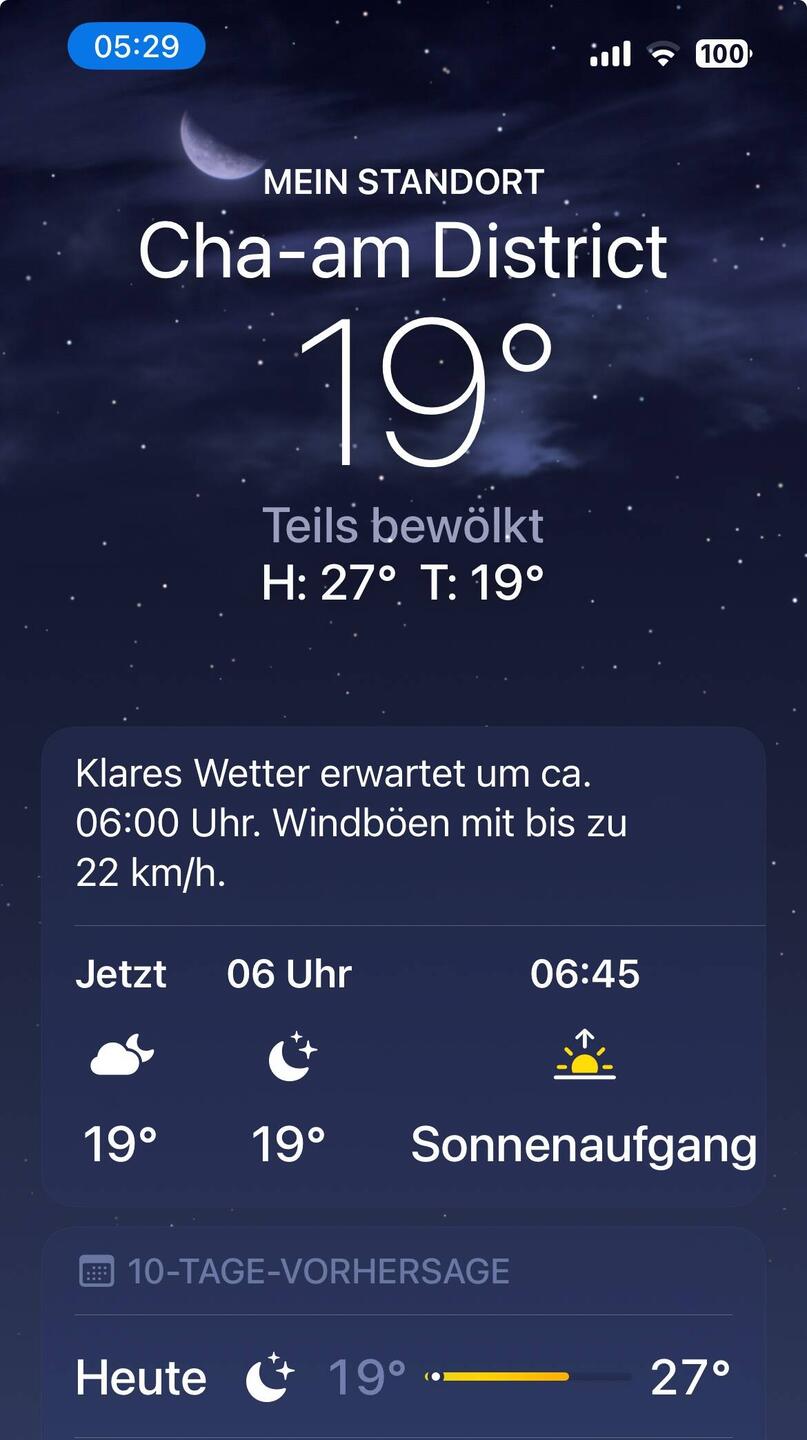This screenshot has height=1440, width=807.
Task: Open the Cha-am District location title
Action: pos(403,252)
